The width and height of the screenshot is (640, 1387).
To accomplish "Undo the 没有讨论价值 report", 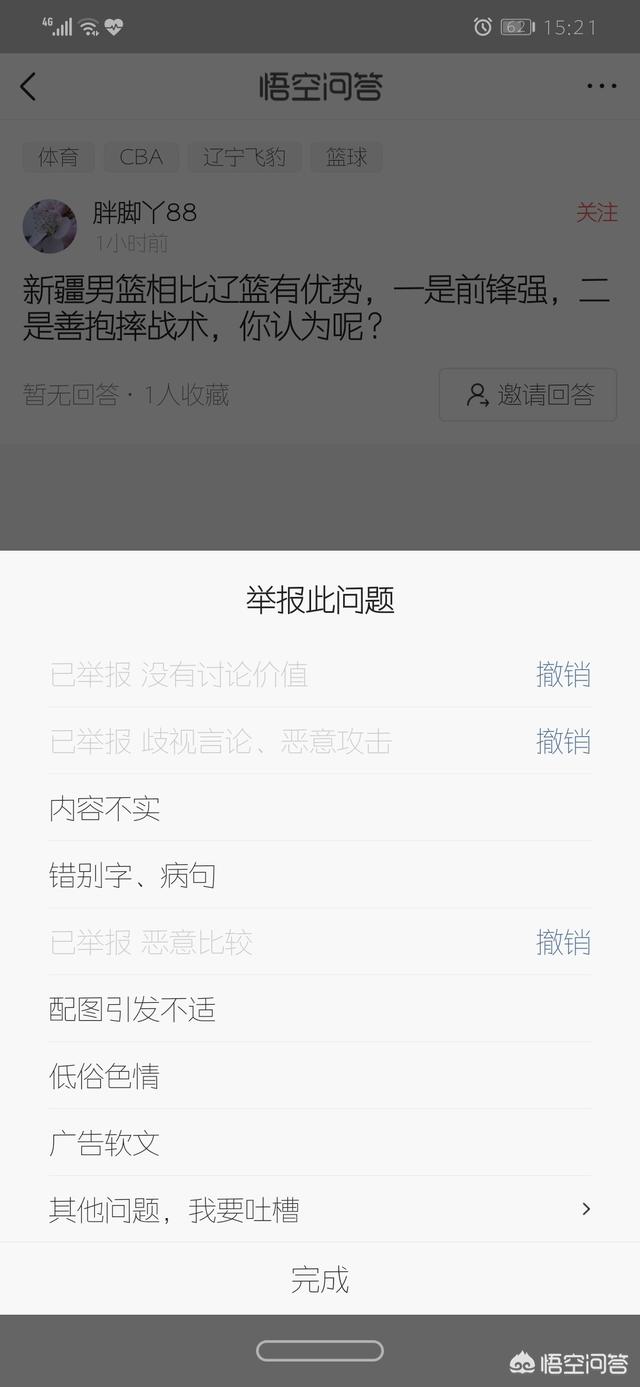I will (x=563, y=675).
